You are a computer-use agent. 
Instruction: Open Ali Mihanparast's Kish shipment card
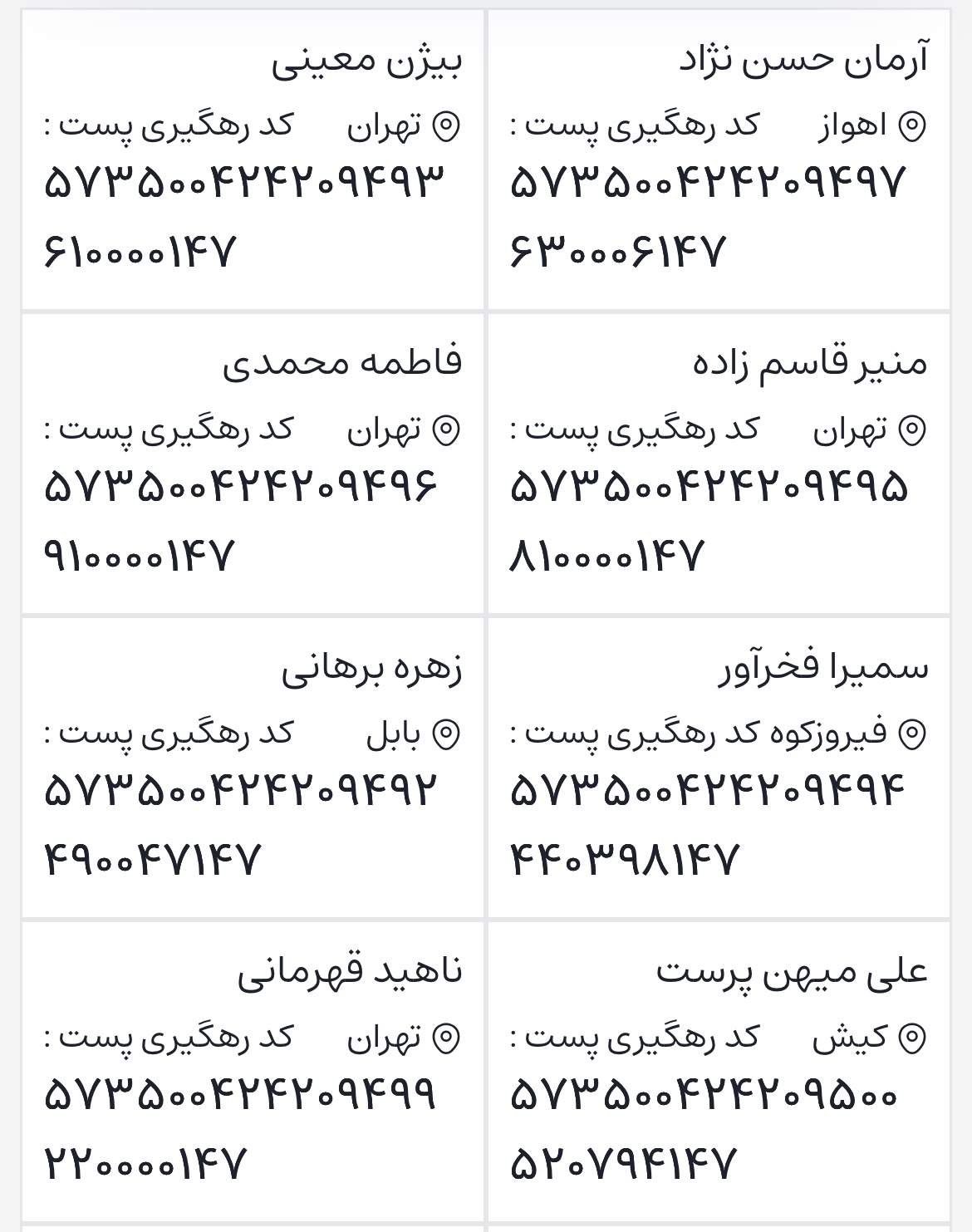coord(719,1072)
